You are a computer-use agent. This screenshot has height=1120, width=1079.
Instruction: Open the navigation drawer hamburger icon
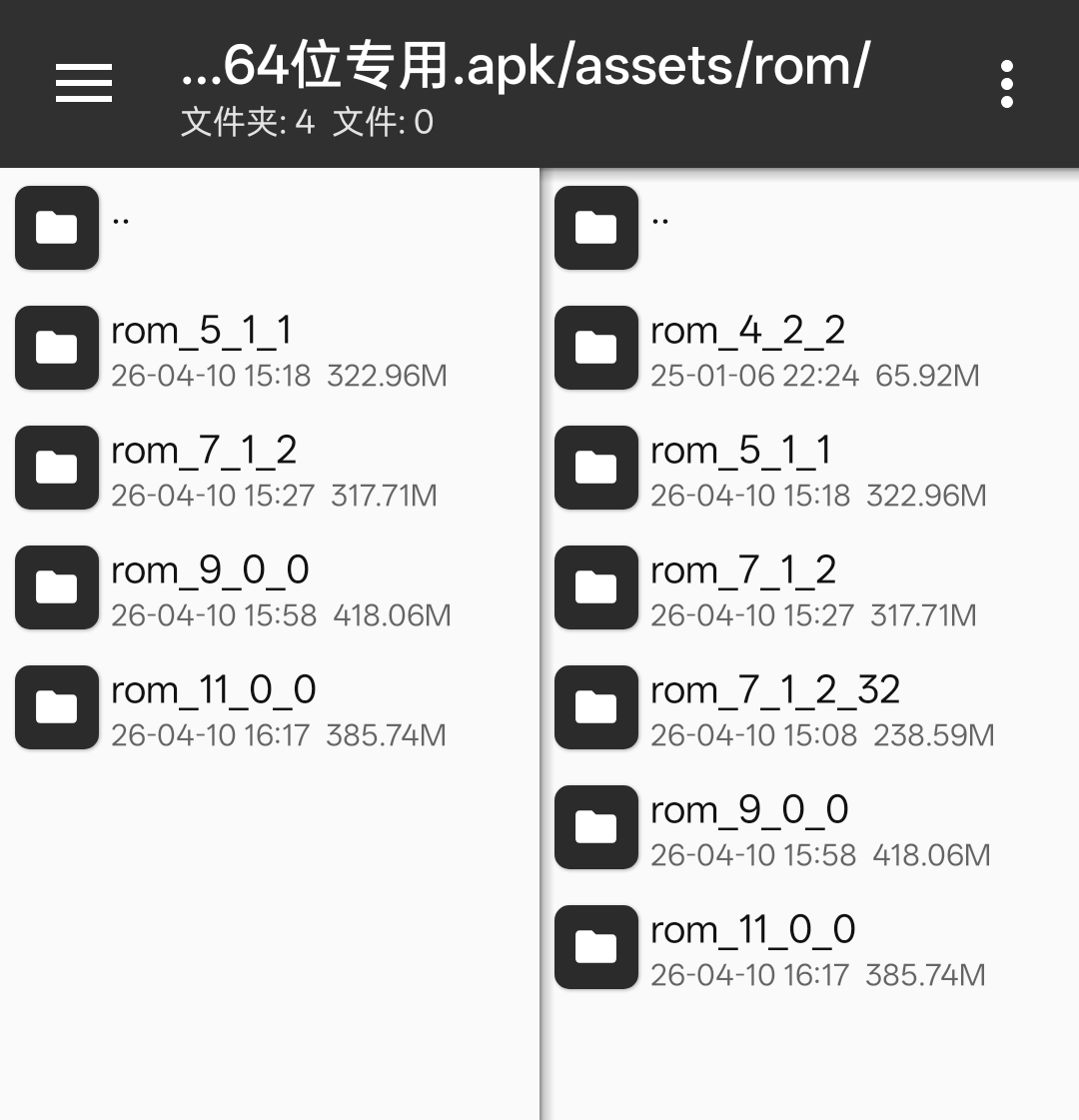coord(83,84)
